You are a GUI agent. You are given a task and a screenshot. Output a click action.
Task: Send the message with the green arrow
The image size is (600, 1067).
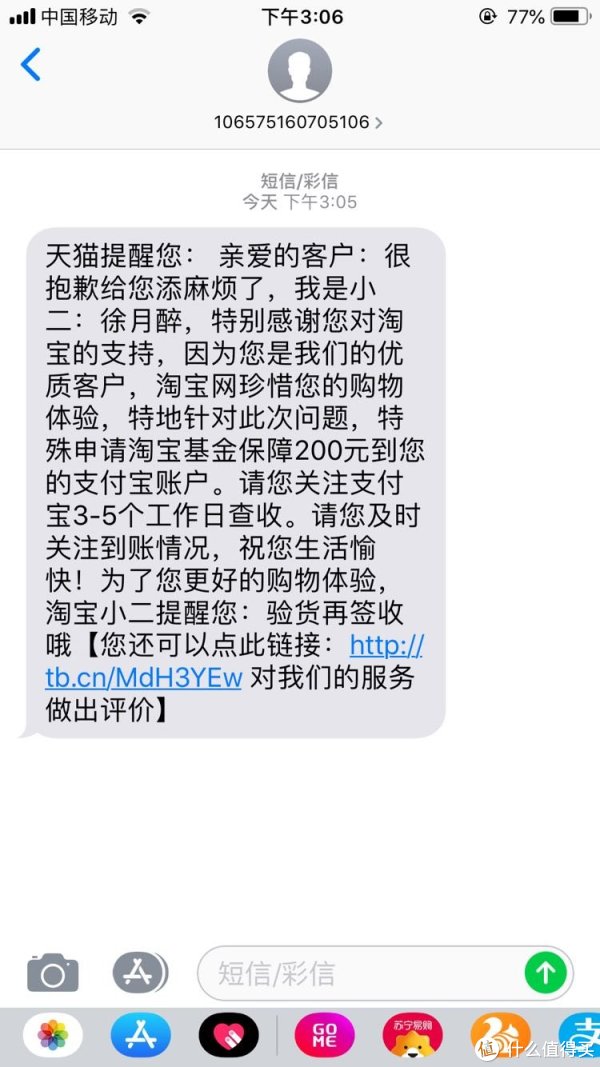pos(546,972)
